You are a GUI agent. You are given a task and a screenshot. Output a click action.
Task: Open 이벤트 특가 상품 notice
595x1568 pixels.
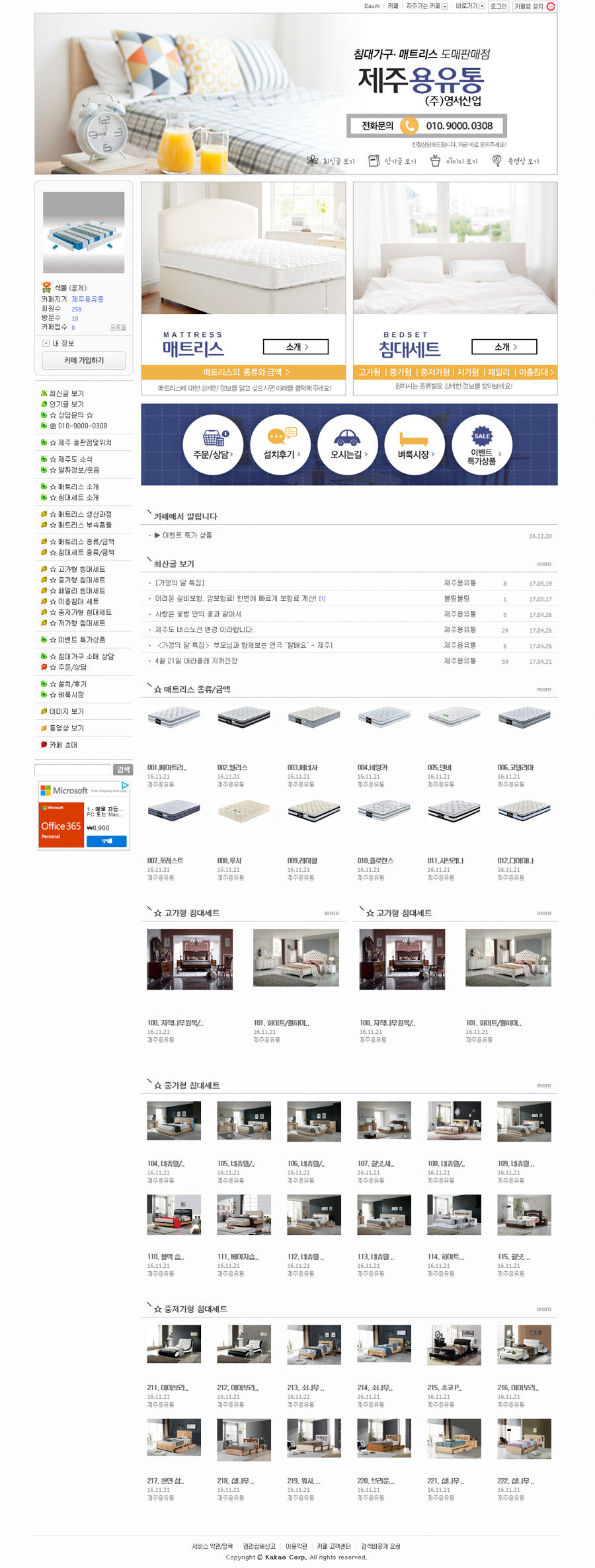187,535
